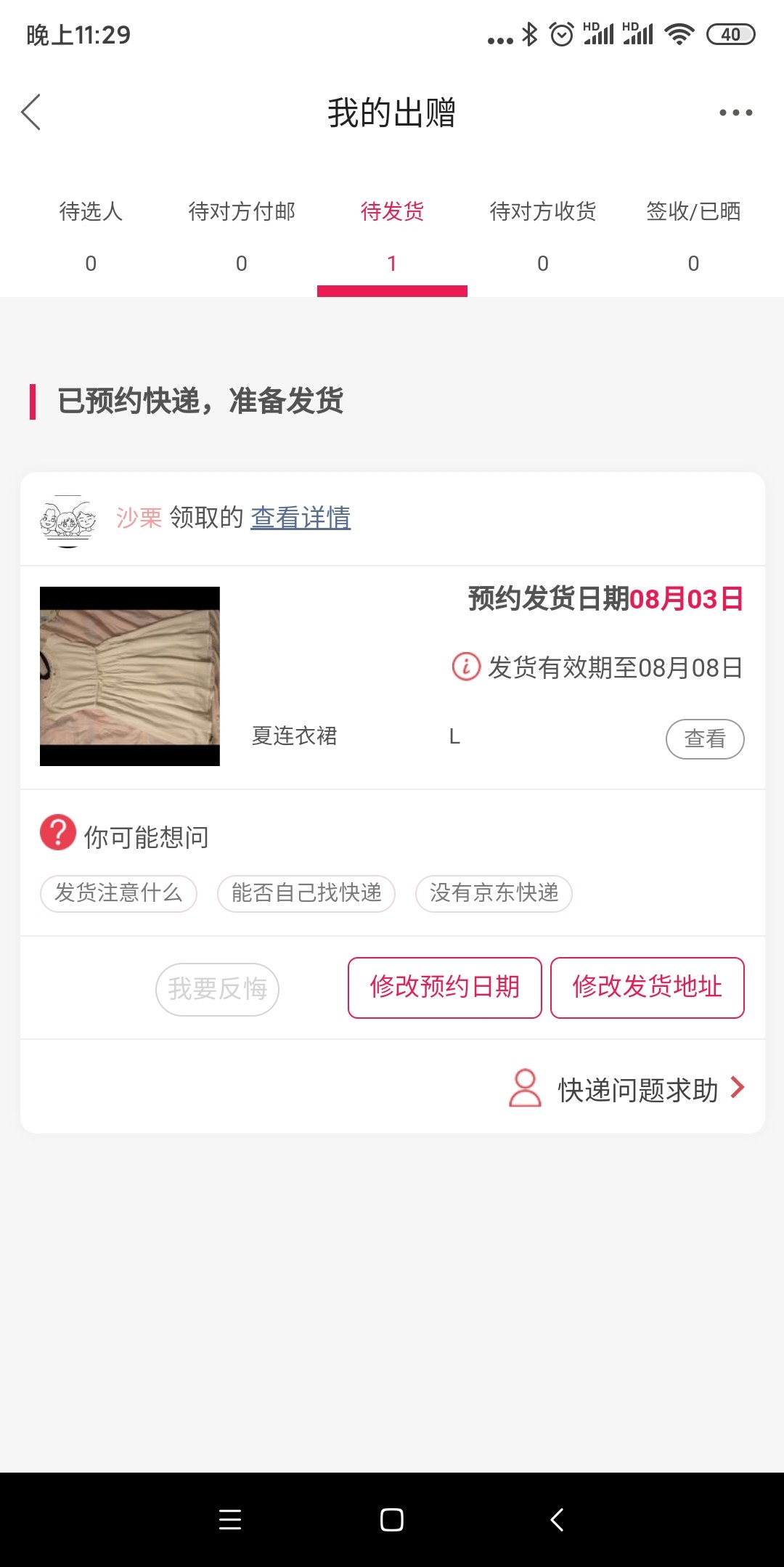
Task: Open the three-dot overflow menu
Action: click(735, 113)
